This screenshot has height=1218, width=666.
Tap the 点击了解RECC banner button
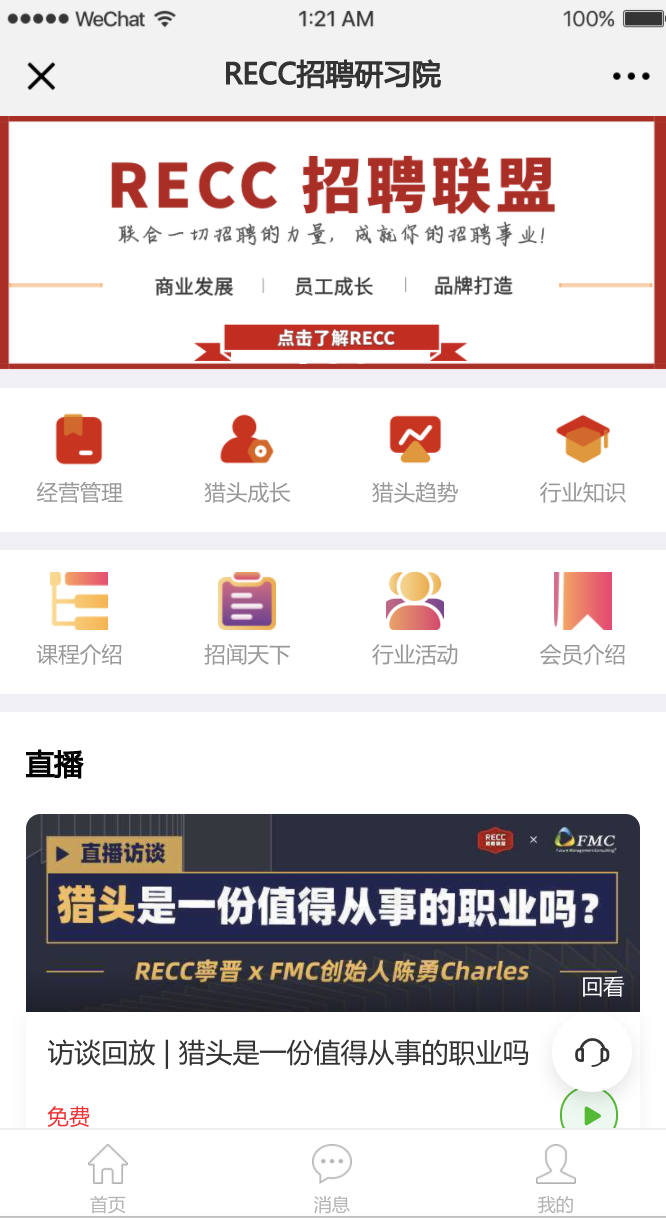331,338
